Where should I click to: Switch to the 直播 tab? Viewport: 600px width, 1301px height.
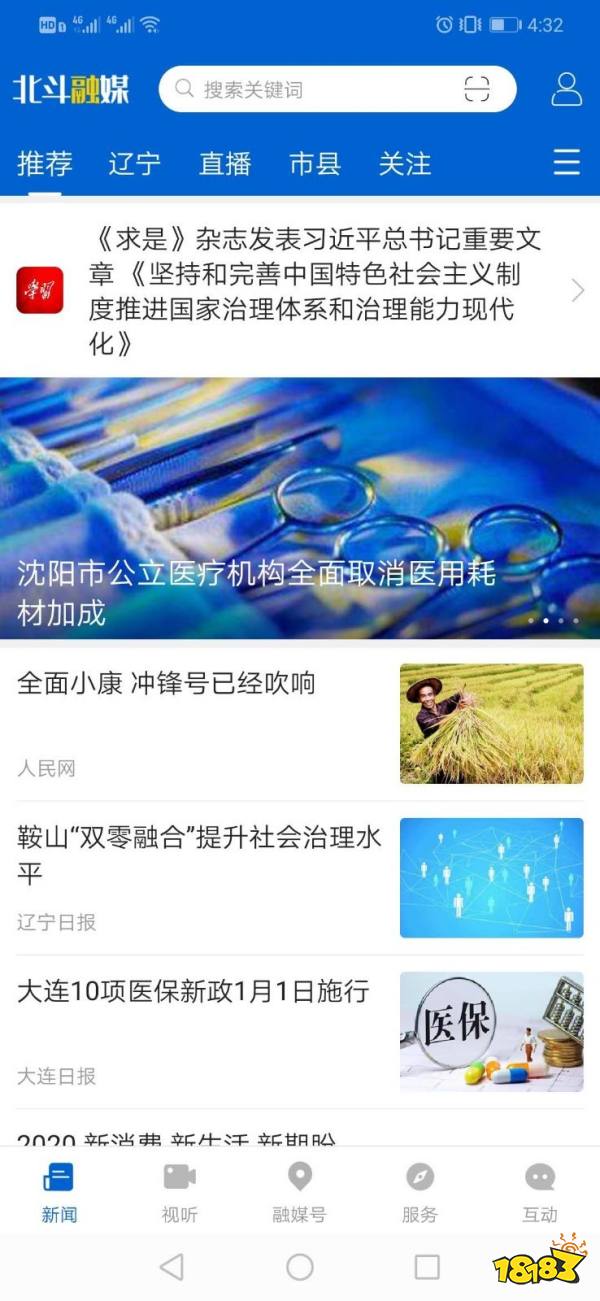[x=225, y=163]
